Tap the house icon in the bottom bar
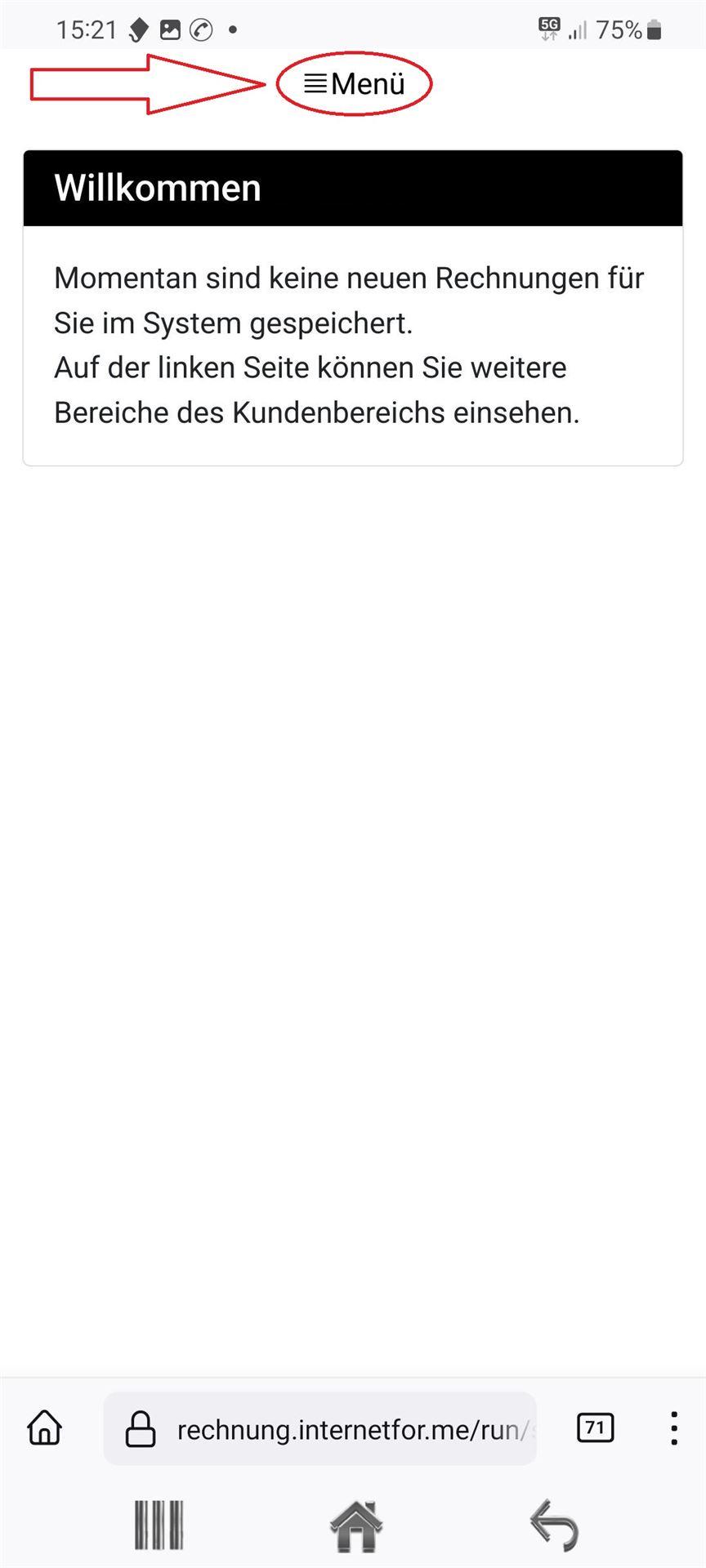706x1568 pixels. click(355, 1526)
